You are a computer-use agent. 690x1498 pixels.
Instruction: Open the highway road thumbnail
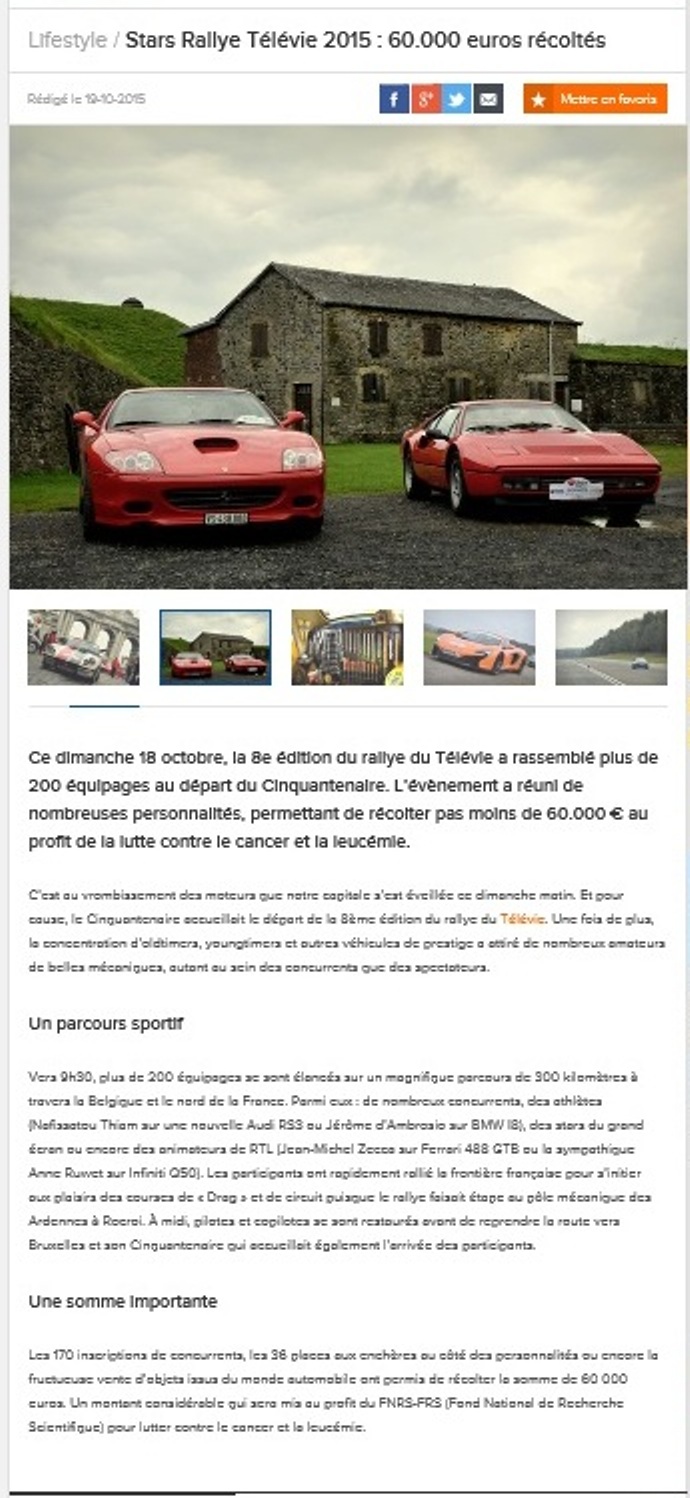pos(611,647)
